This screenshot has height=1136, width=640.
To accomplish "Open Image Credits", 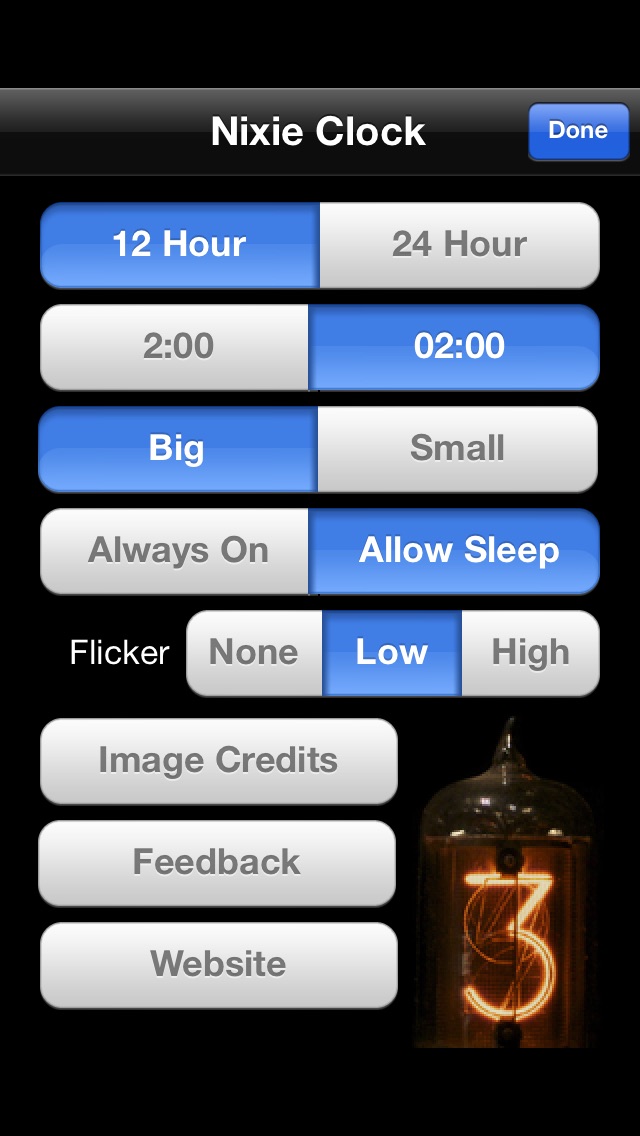I will pos(218,761).
